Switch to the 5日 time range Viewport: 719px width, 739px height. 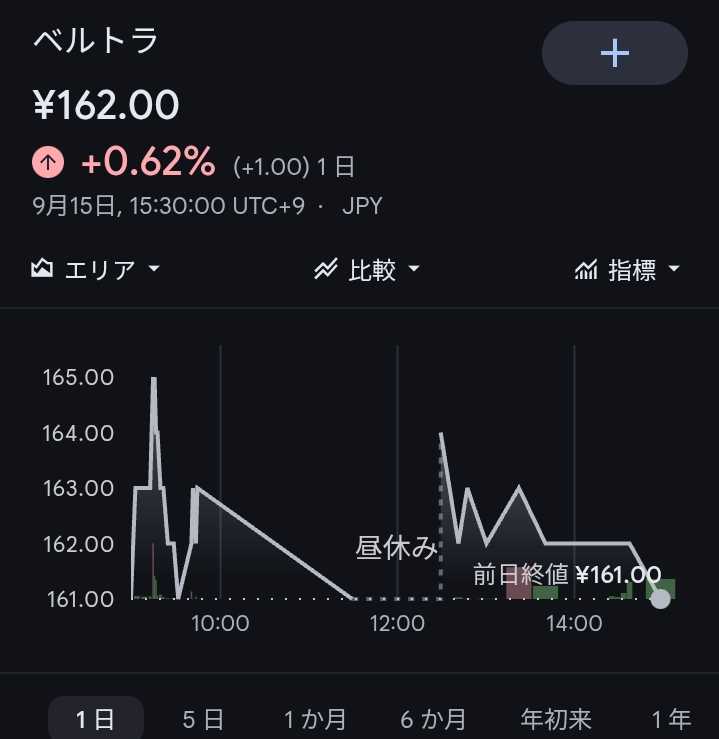tap(203, 719)
